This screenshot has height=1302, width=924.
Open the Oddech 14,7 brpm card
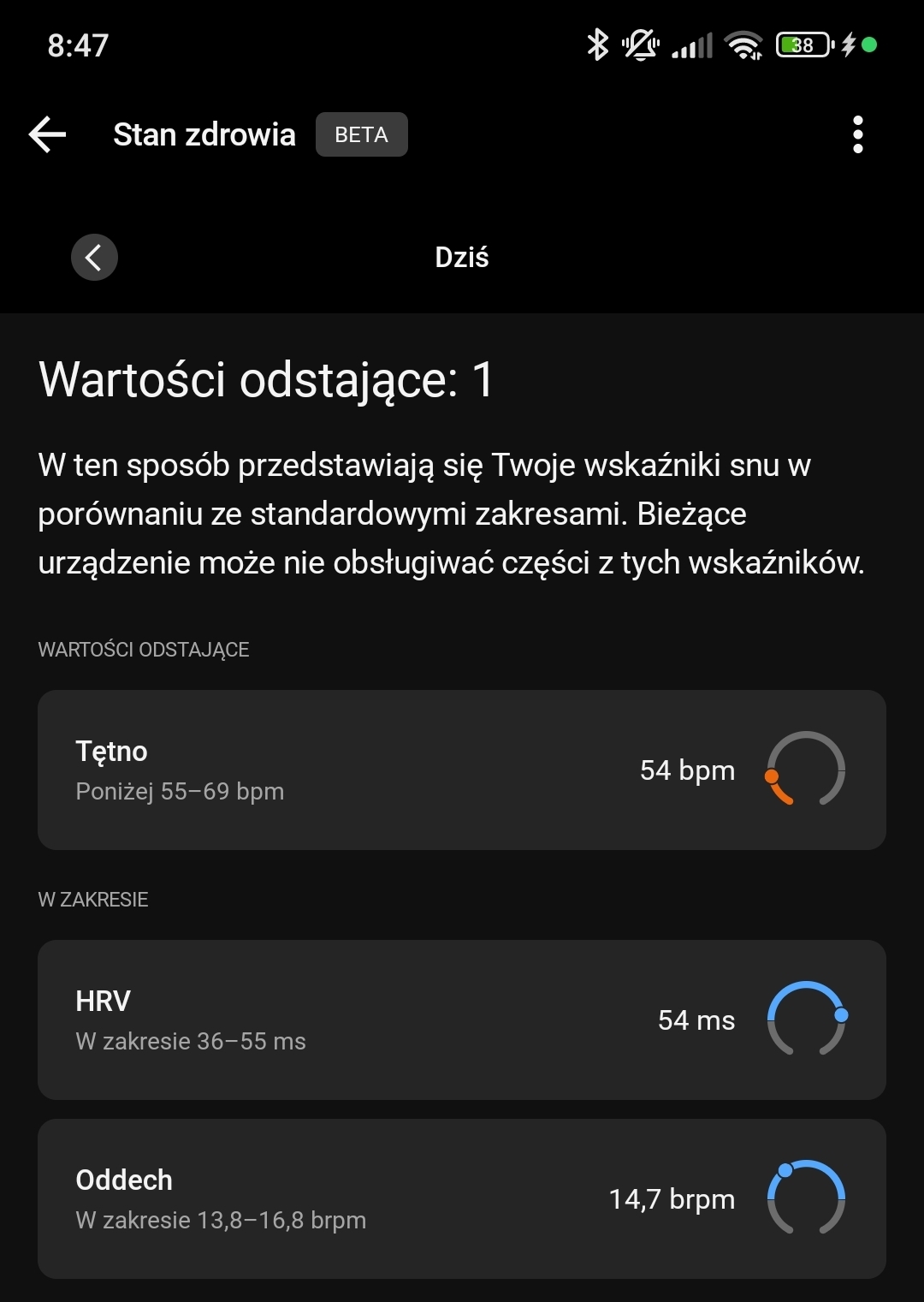coord(462,1198)
